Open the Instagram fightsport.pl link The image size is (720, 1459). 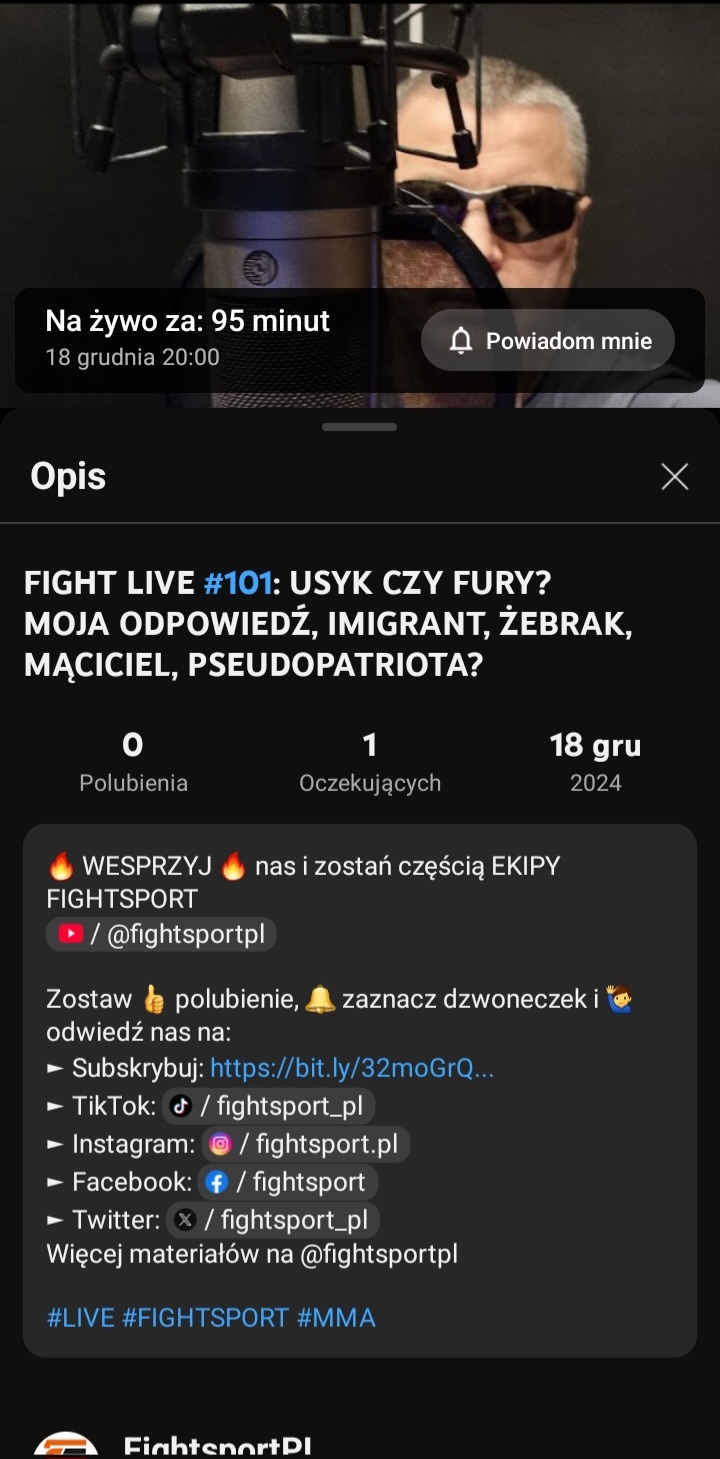pyautogui.click(x=306, y=1144)
